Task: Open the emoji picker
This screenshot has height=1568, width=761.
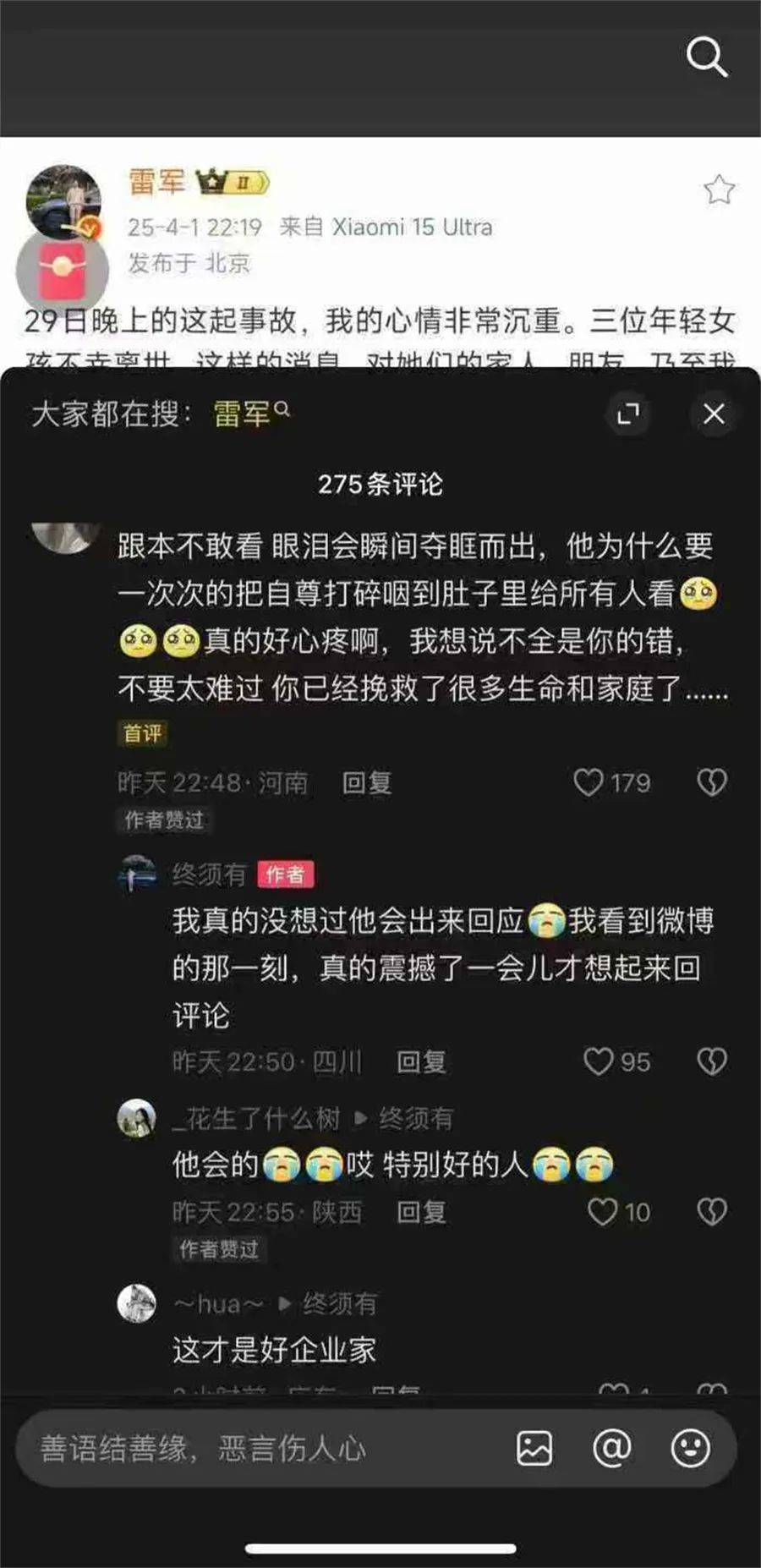Action: pos(690,1449)
